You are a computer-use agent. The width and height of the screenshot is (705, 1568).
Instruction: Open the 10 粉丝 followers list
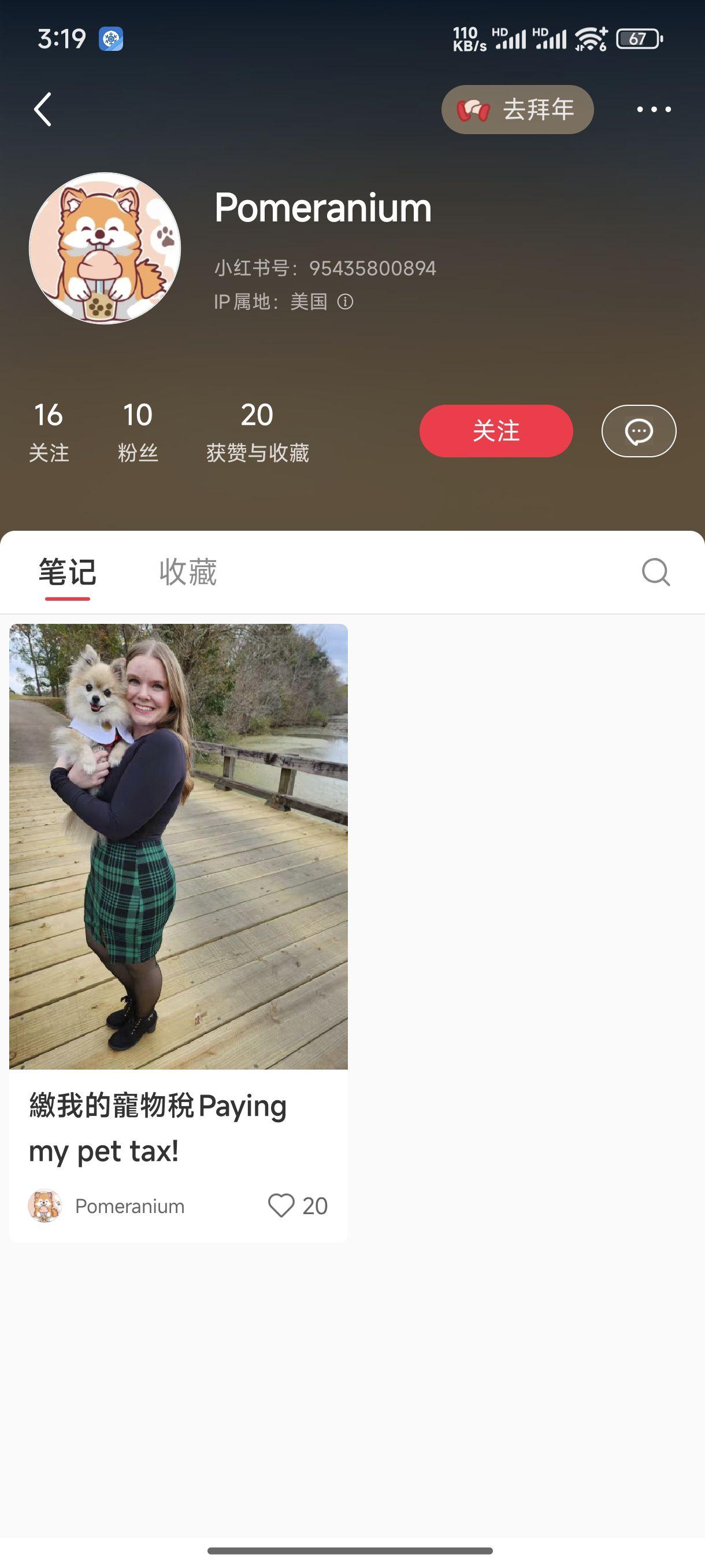(138, 431)
